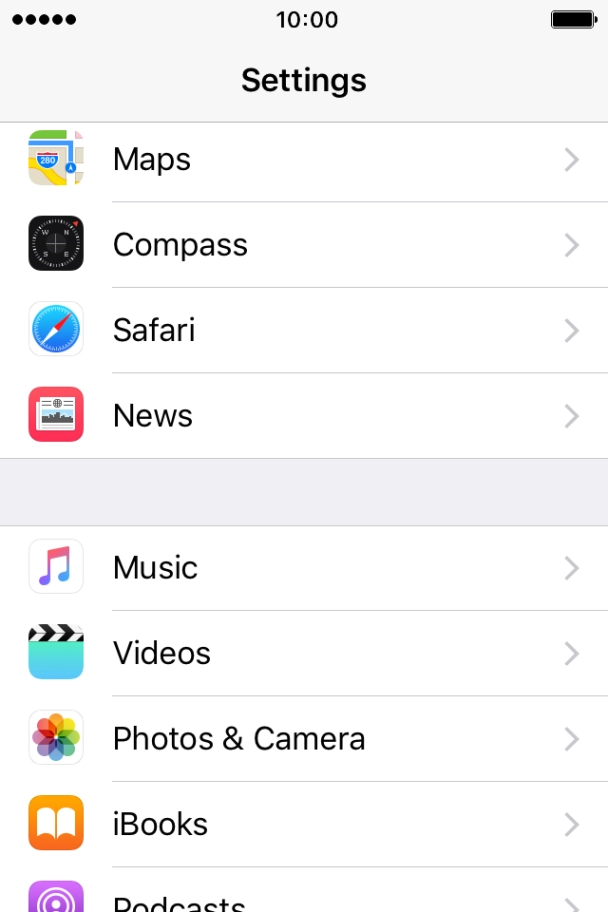608x912 pixels.
Task: Open Music settings
Action: click(304, 568)
